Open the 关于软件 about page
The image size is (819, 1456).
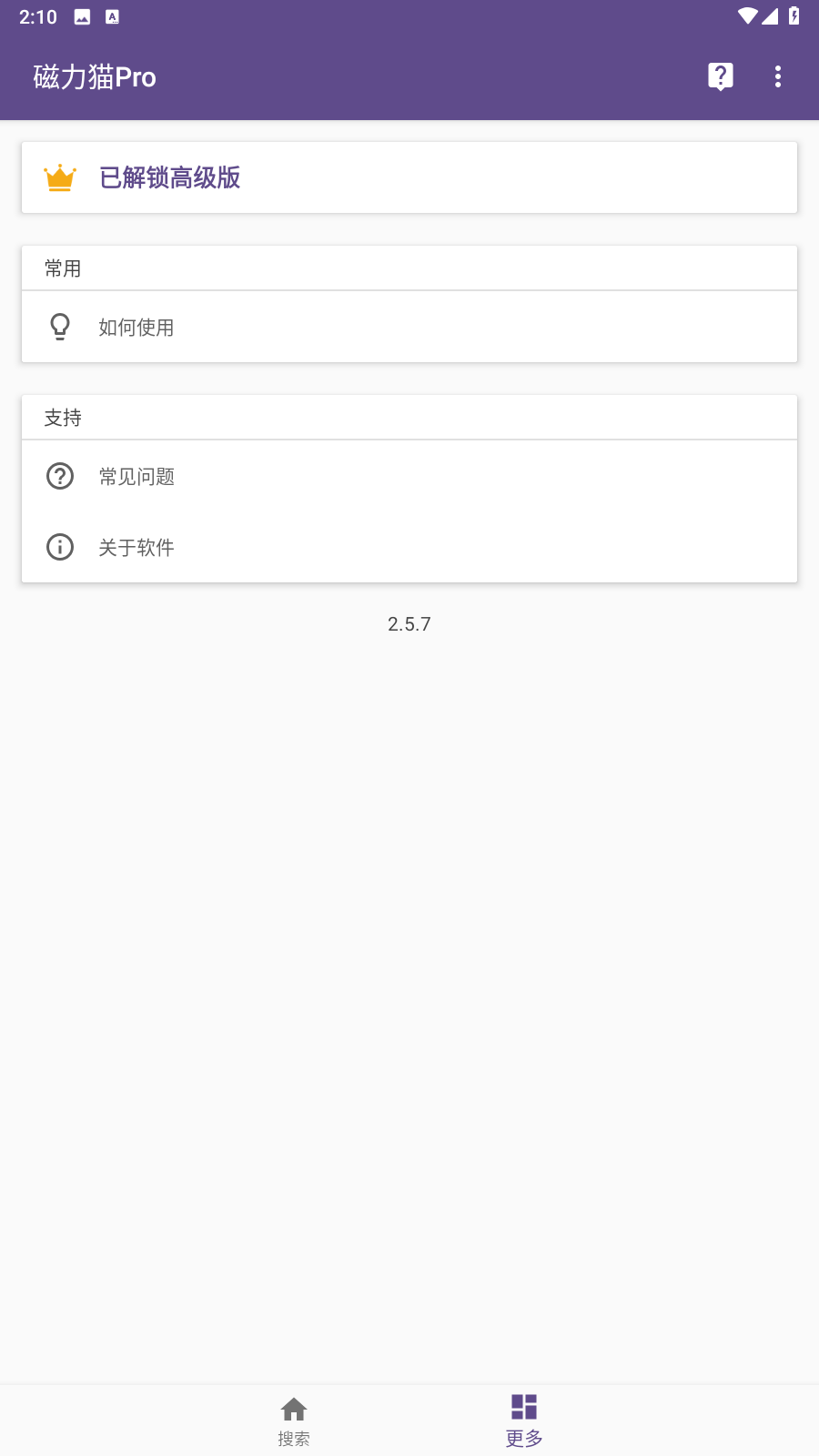click(x=136, y=547)
